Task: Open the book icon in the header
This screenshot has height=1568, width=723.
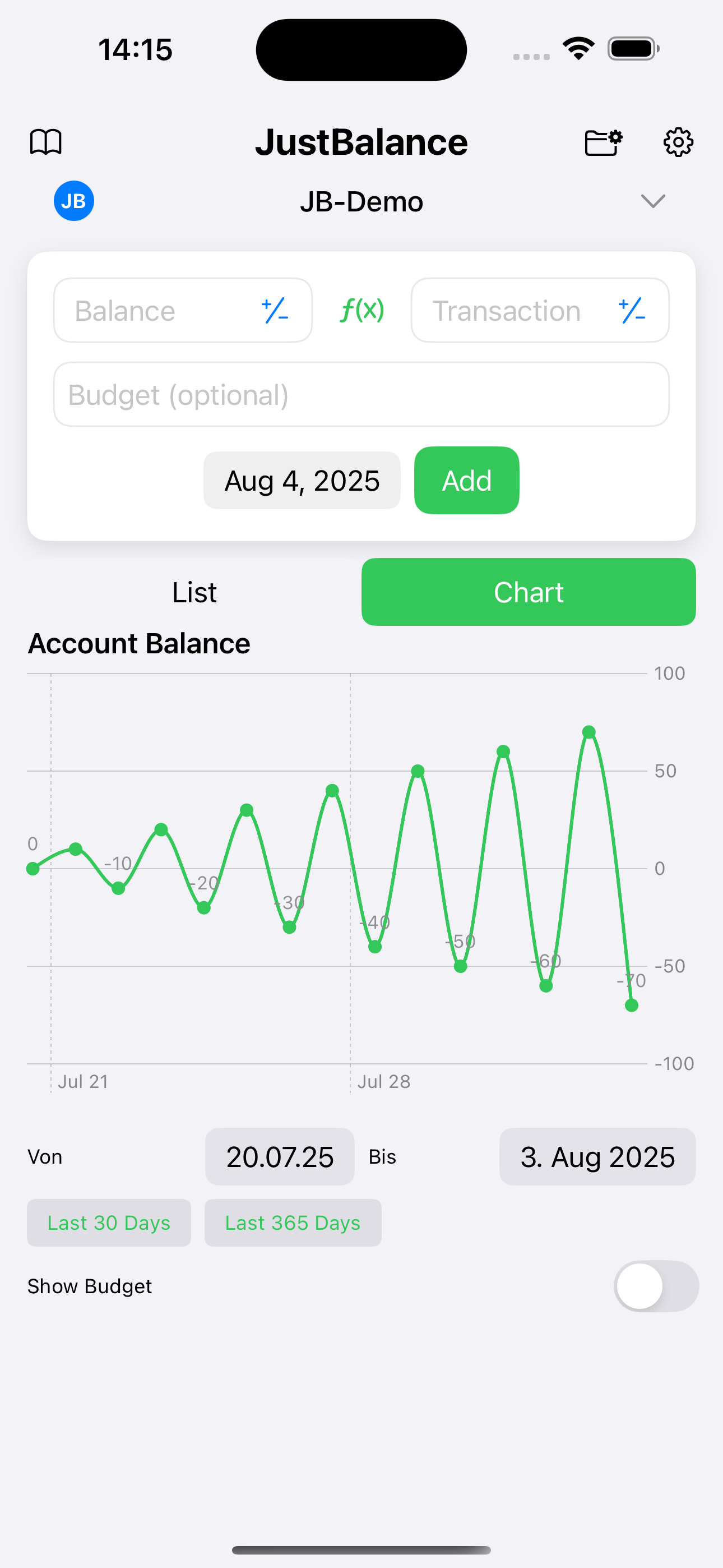Action: coord(45,142)
